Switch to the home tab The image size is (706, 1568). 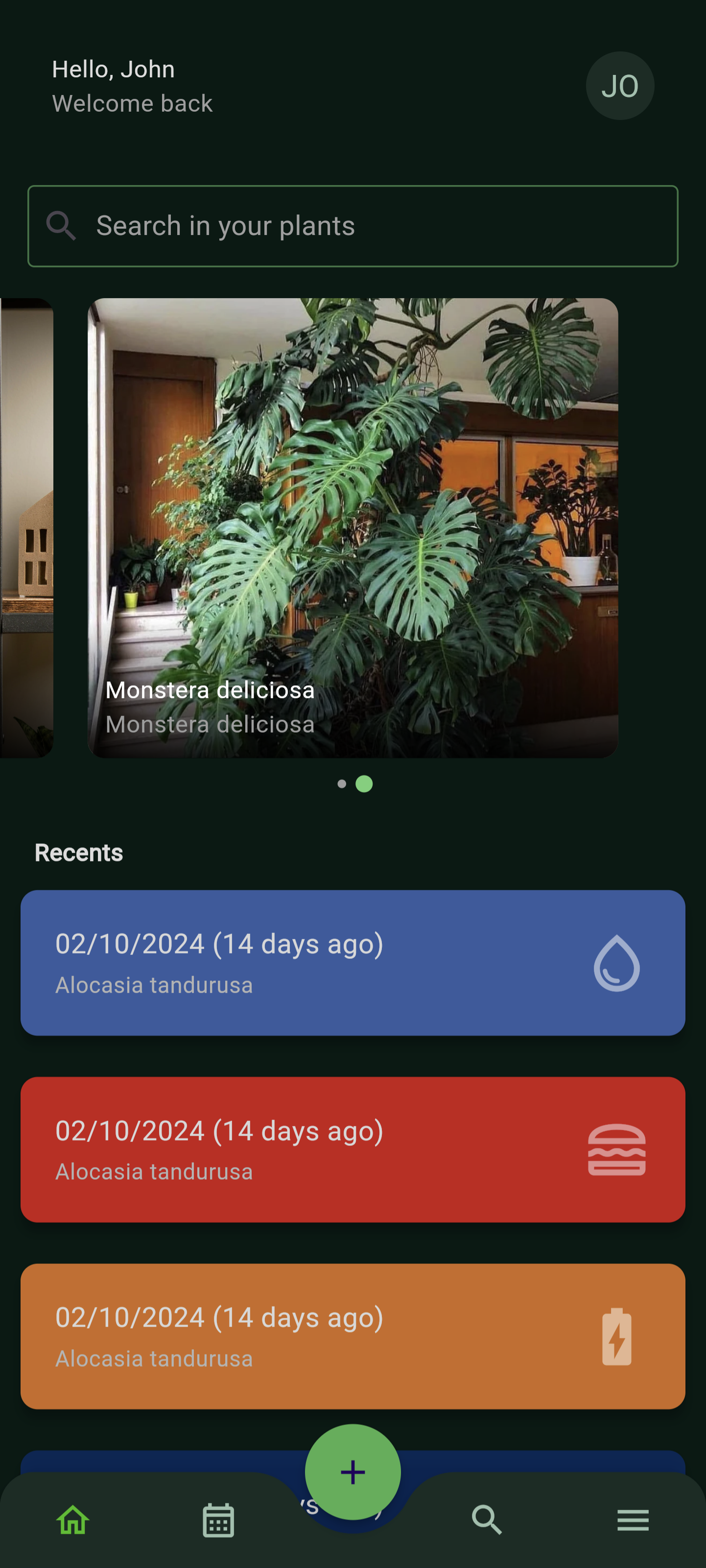coord(73,1520)
